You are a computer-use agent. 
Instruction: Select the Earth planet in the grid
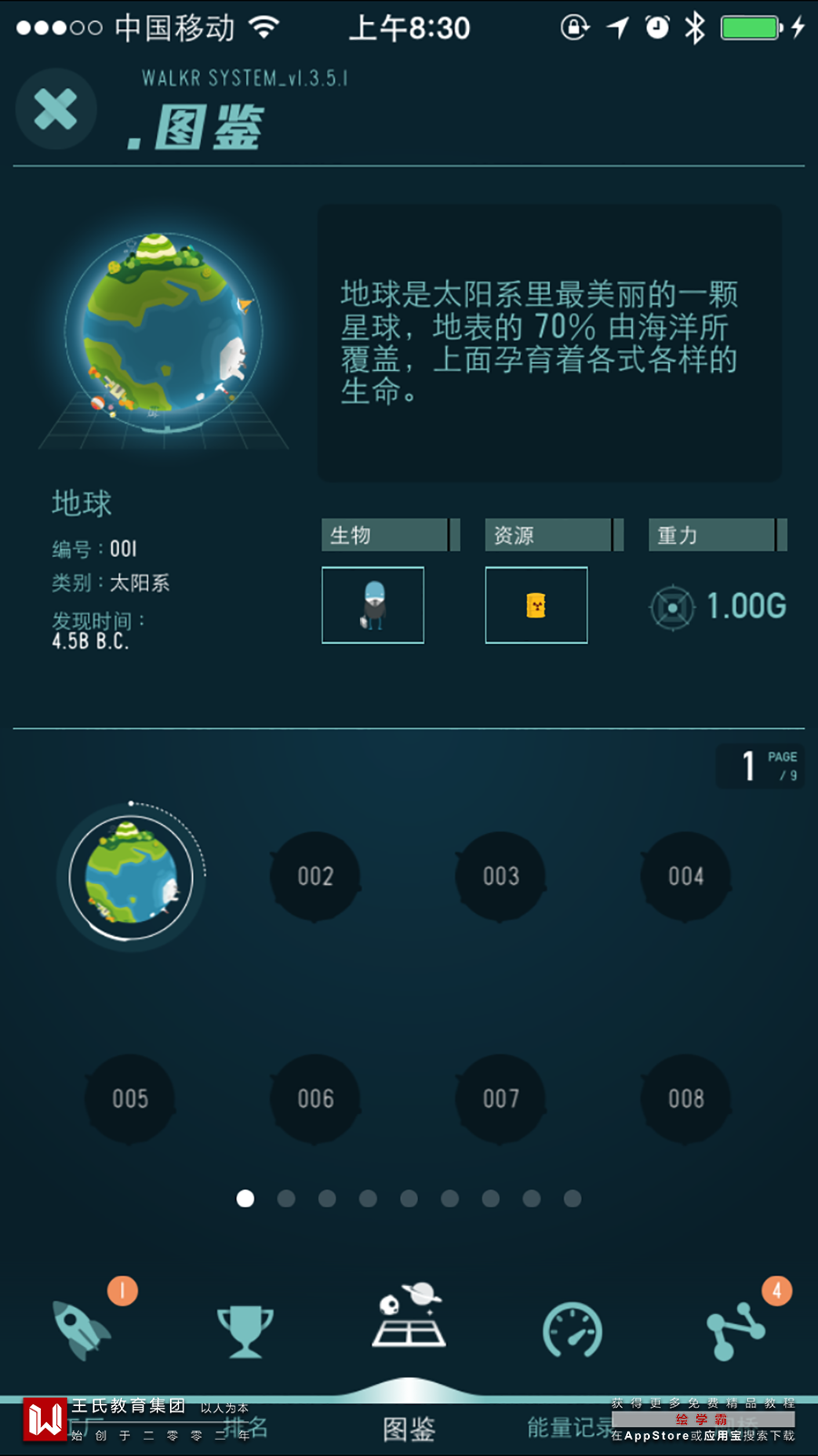131,876
